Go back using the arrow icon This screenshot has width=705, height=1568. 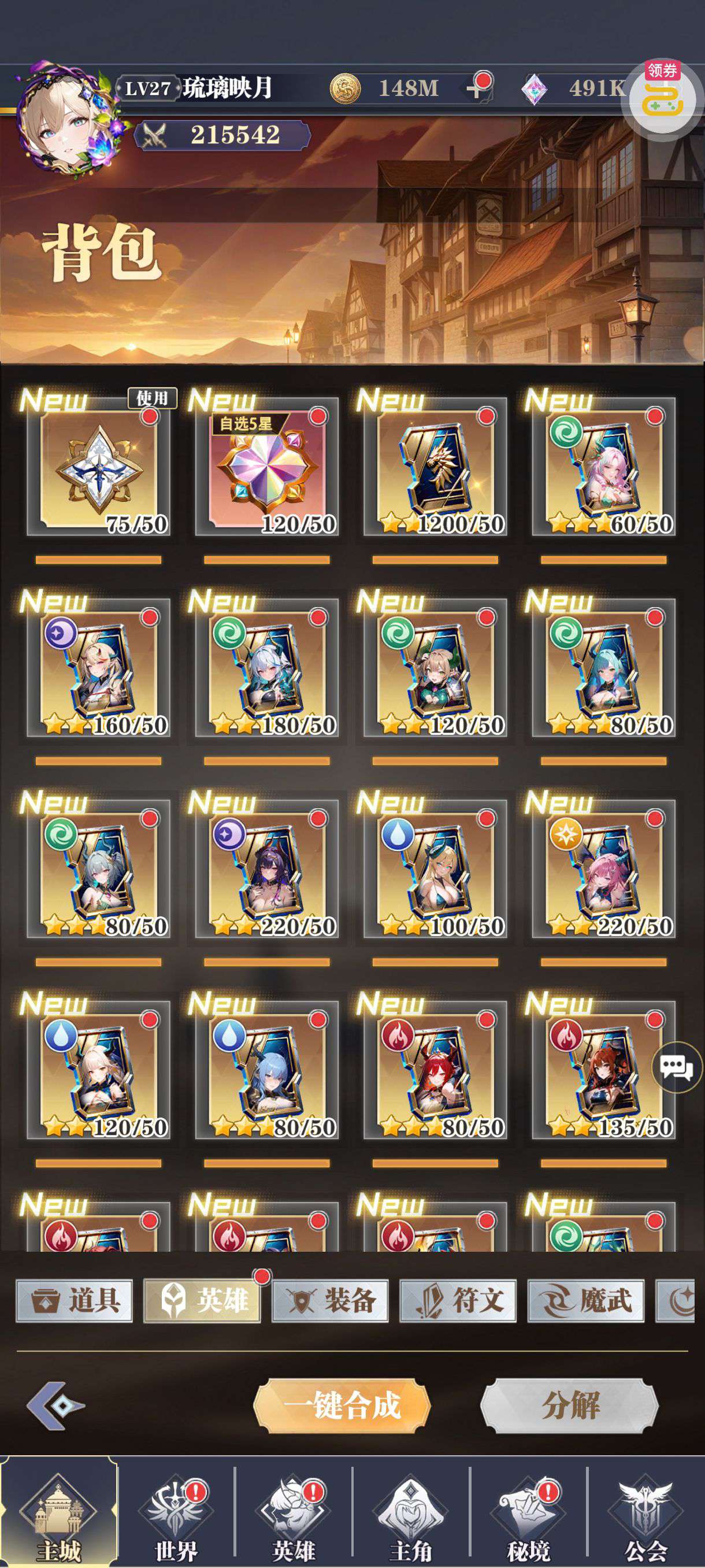click(55, 1406)
